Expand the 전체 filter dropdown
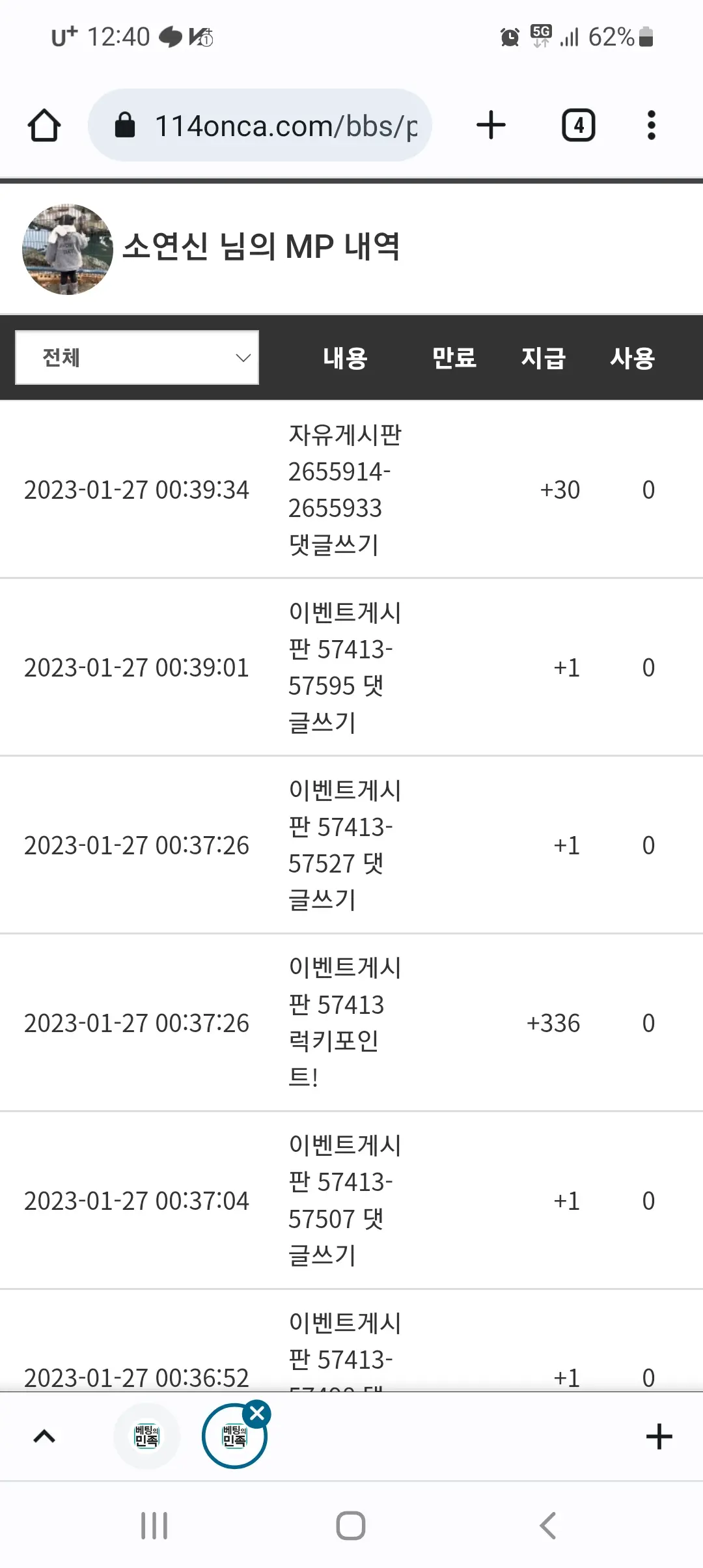 pos(137,357)
